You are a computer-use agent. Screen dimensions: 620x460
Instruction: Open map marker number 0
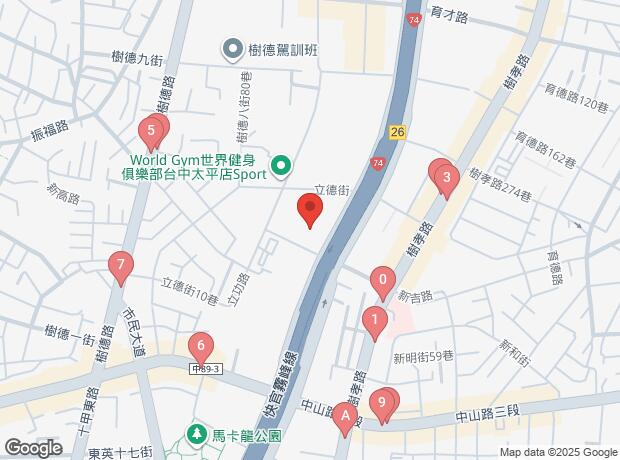click(x=381, y=280)
